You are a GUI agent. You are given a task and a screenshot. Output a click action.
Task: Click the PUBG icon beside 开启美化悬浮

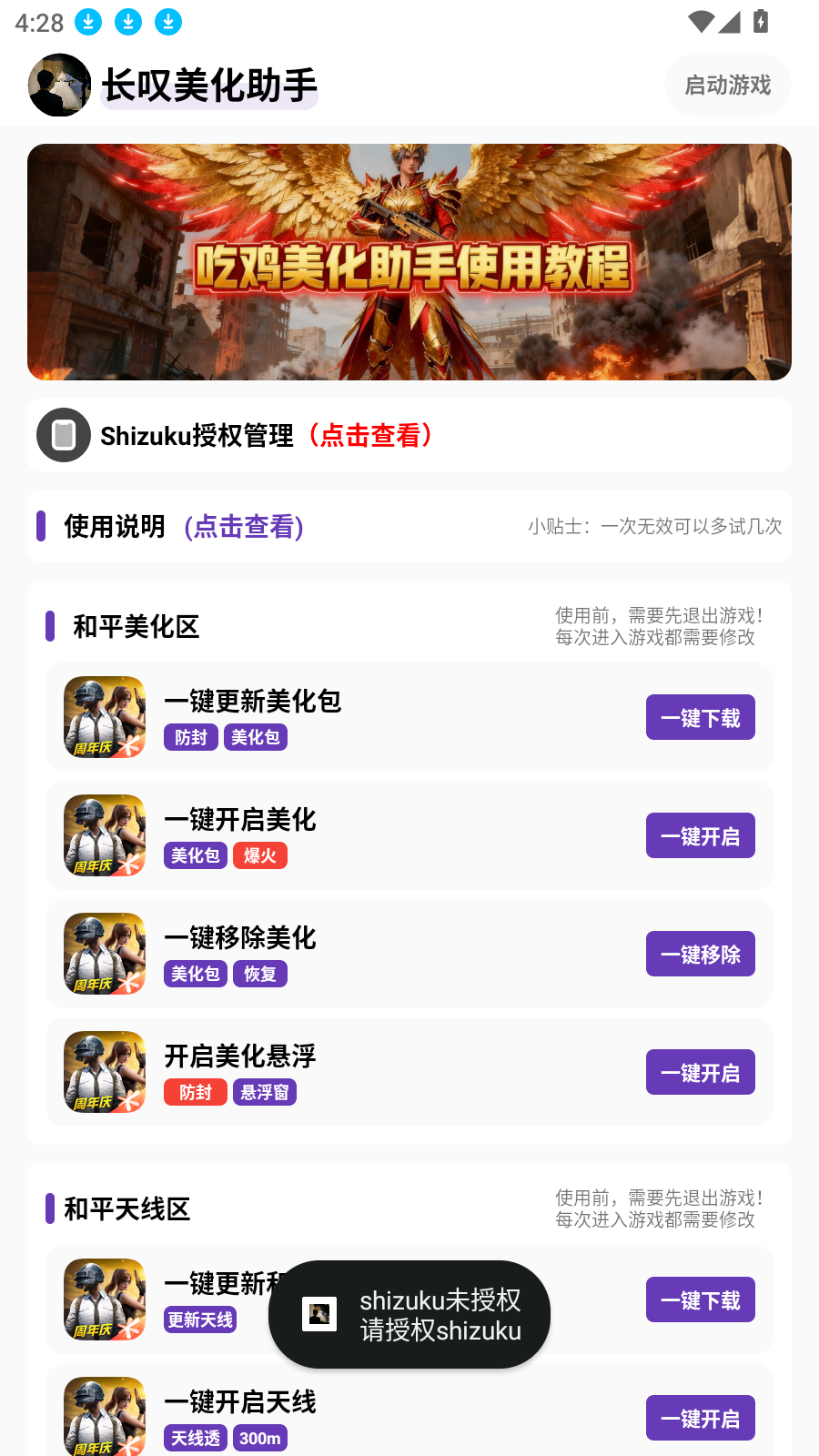point(104,1072)
